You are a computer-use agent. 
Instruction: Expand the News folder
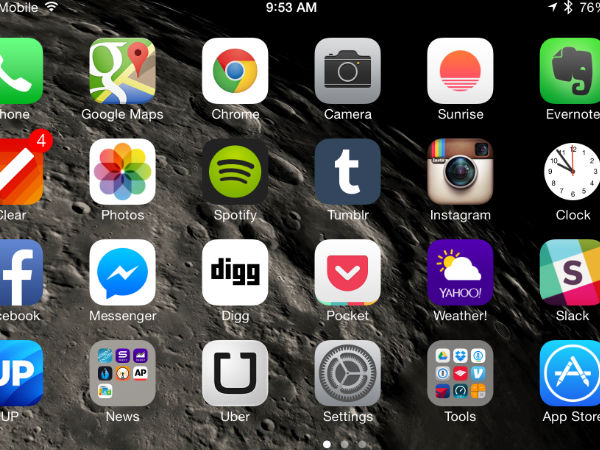pos(122,373)
